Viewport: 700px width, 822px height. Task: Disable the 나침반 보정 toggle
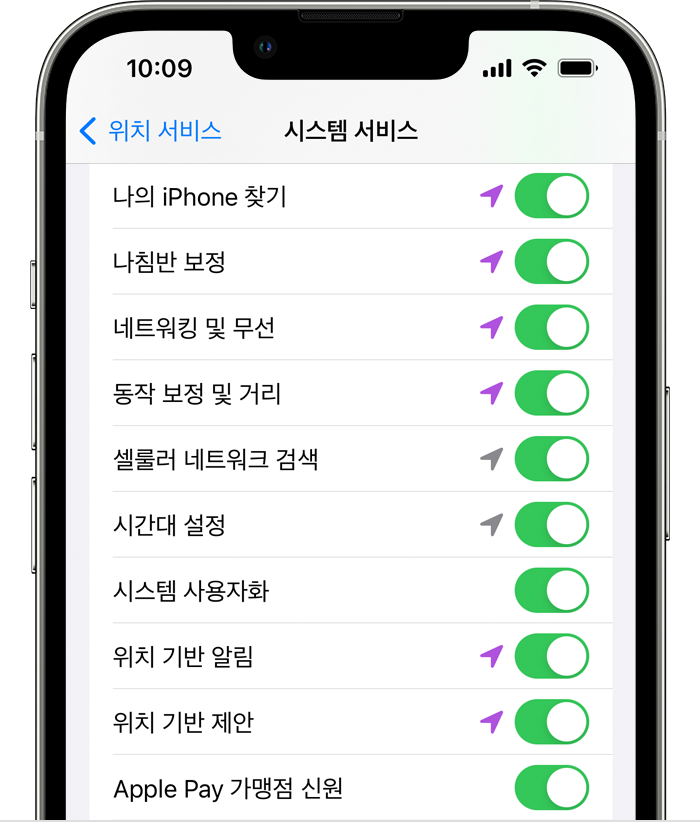coord(551,262)
